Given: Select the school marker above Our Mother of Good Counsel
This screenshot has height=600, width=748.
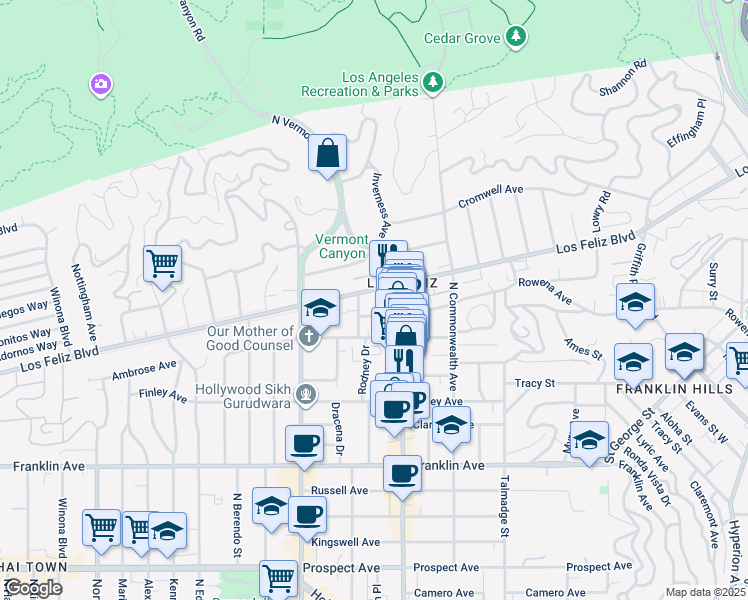Looking at the screenshot, I should [320, 308].
